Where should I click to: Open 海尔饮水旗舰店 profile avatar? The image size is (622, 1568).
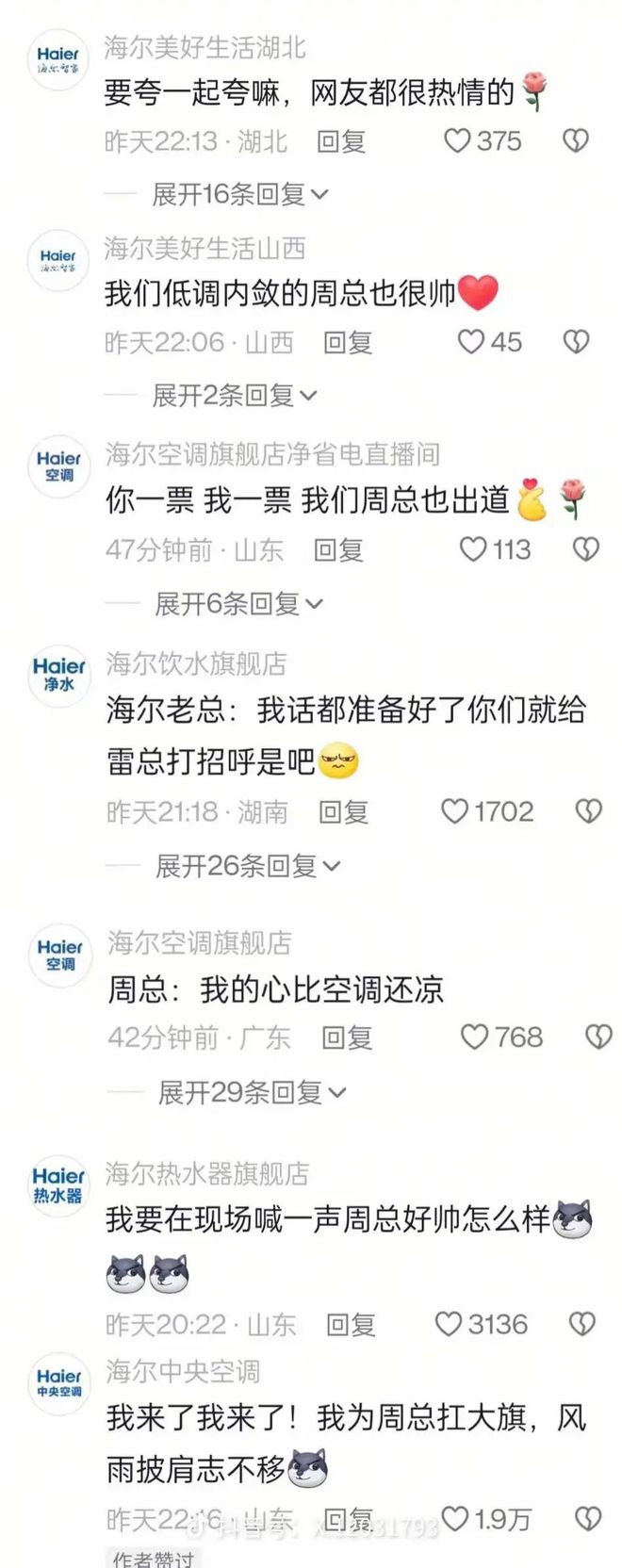(x=58, y=674)
